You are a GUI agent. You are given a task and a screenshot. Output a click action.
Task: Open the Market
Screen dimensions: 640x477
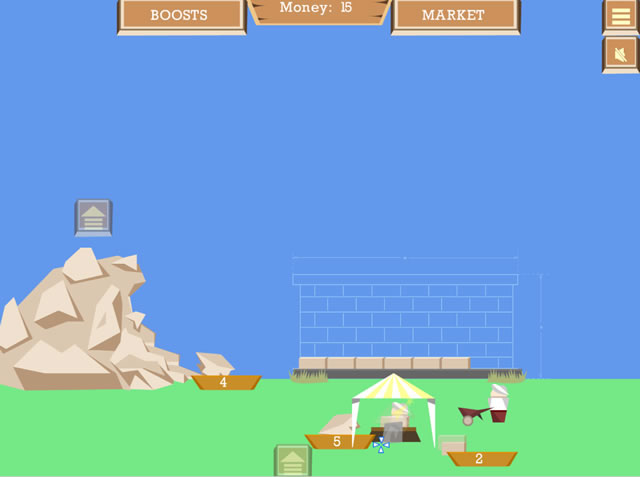tap(453, 15)
